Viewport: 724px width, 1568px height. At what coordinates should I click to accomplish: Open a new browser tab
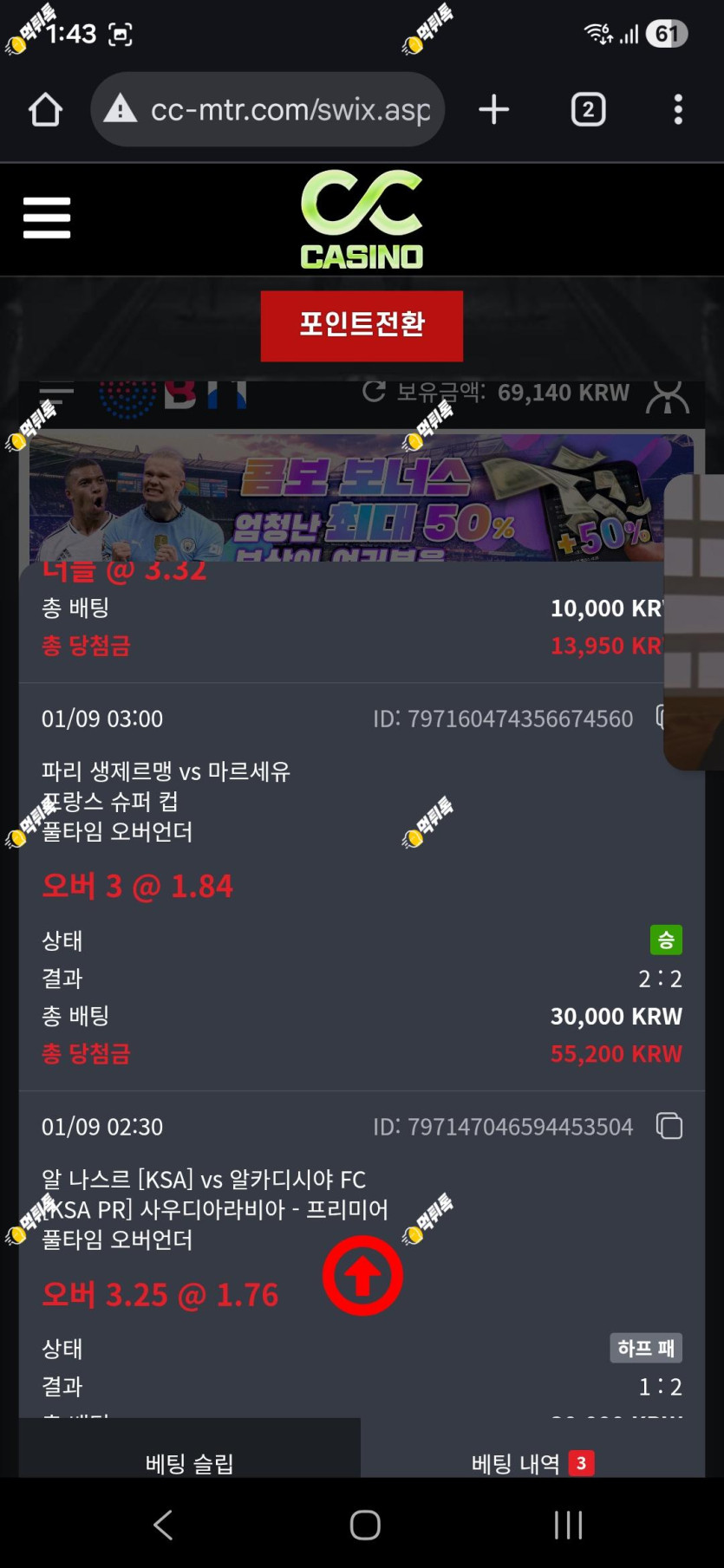click(493, 110)
